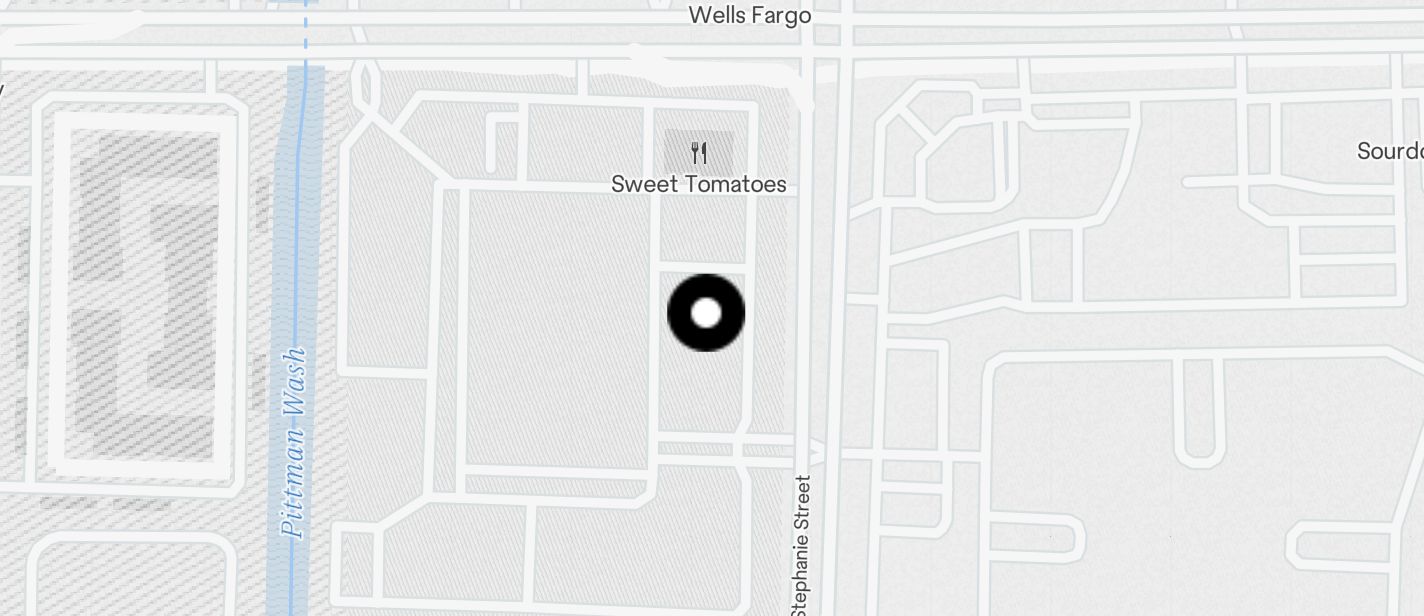Tap the Sweet Tomatoes restaurant marker
This screenshot has width=1424, height=616.
(699, 154)
